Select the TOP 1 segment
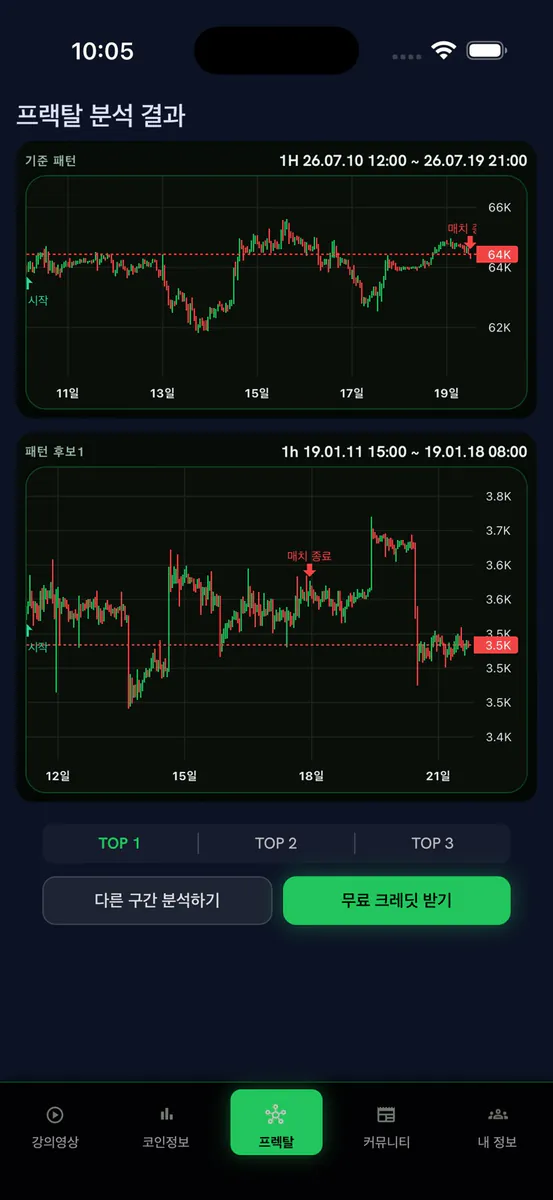 coord(120,843)
